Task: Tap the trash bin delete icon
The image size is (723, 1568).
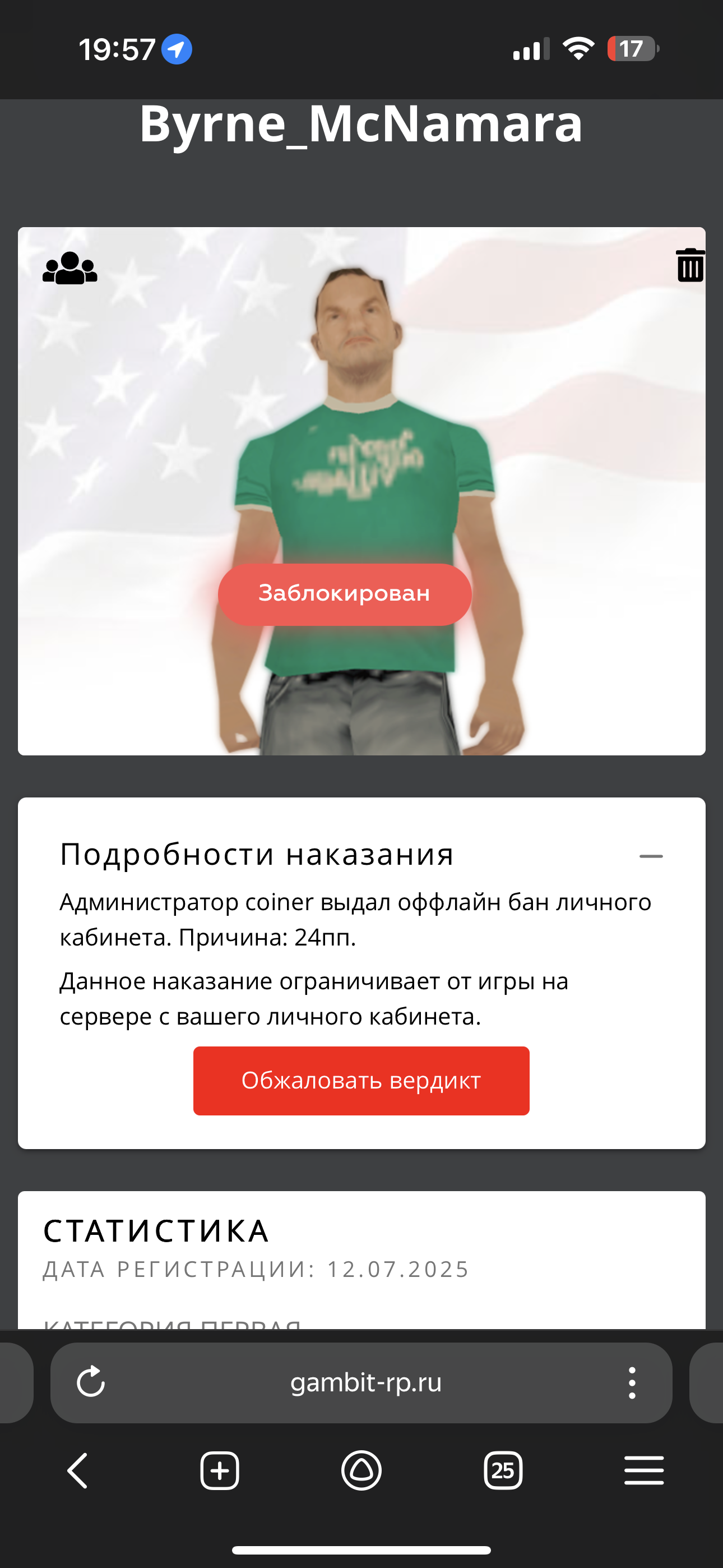Action: pos(690,265)
